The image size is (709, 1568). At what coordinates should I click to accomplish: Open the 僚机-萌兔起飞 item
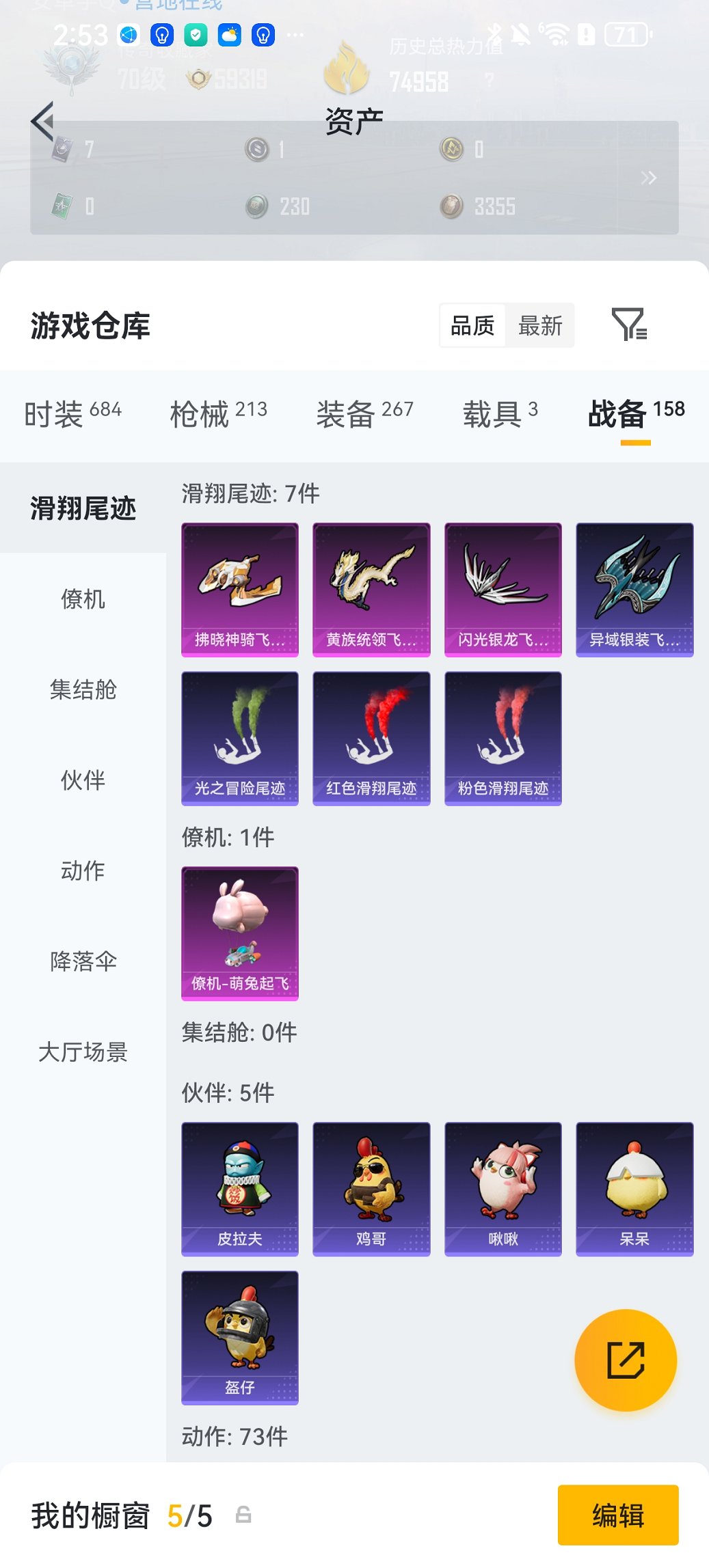(240, 933)
